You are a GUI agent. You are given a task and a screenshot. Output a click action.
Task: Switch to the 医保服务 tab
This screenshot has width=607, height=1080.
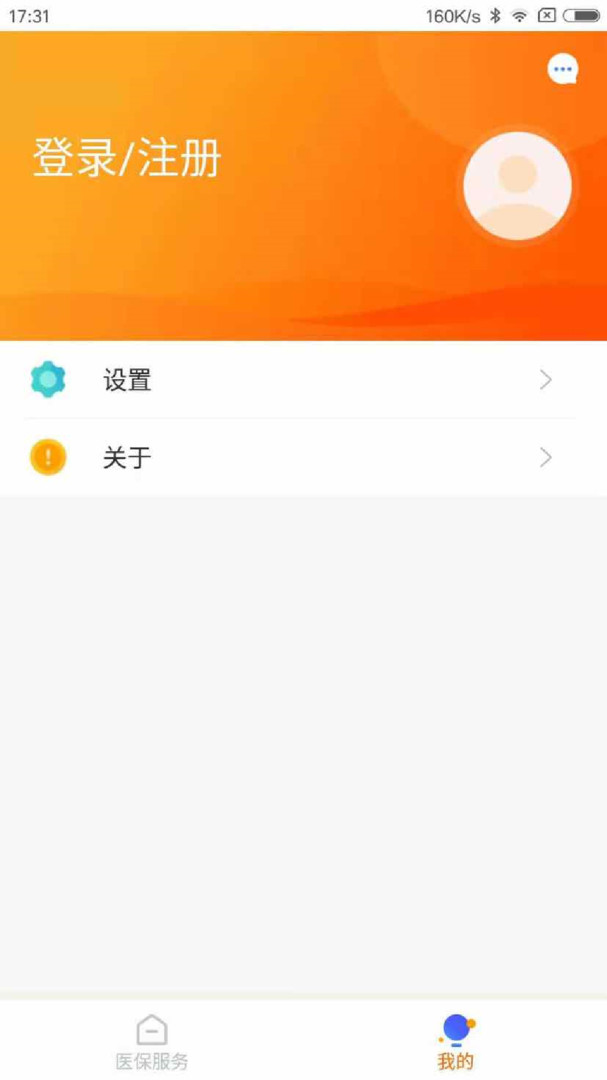pos(152,1041)
